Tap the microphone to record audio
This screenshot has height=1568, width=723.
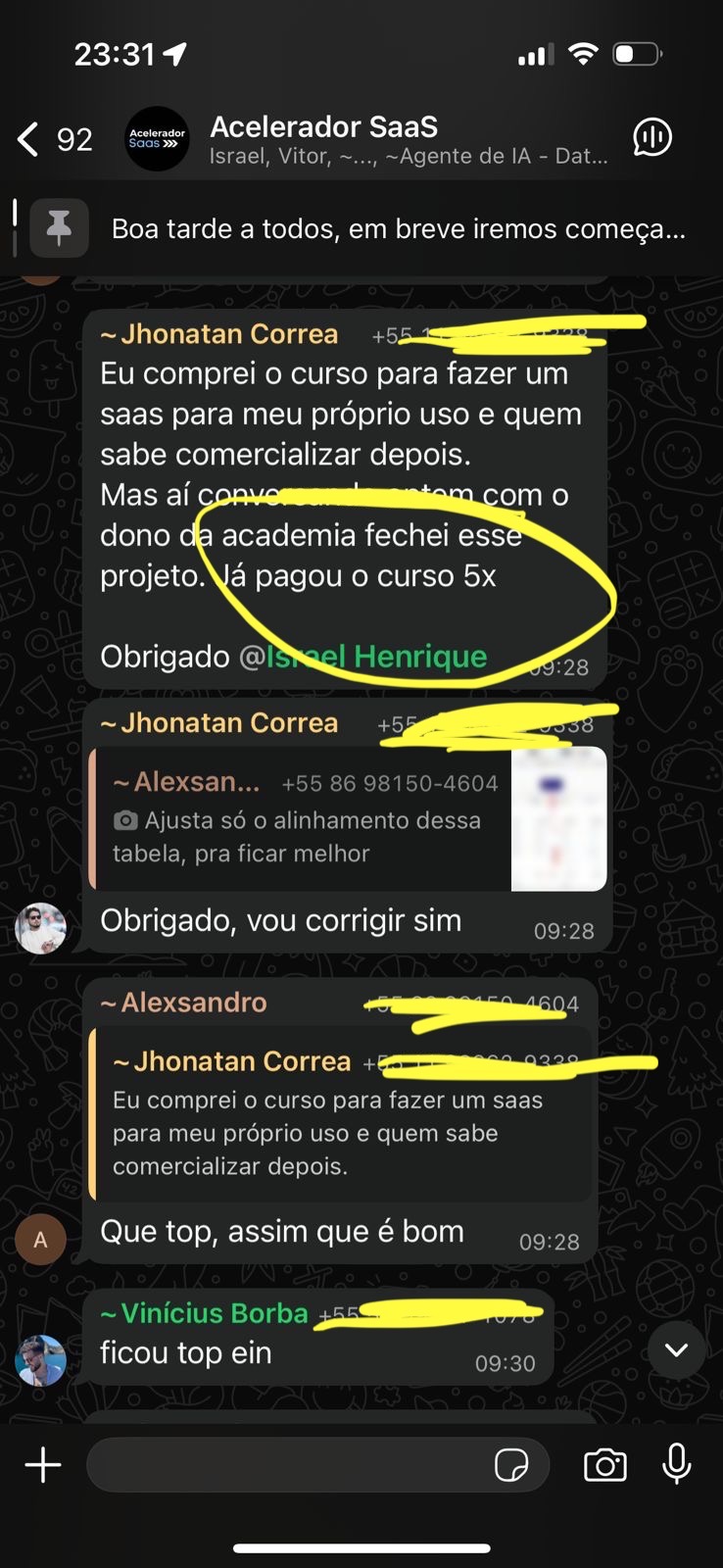click(x=677, y=1465)
